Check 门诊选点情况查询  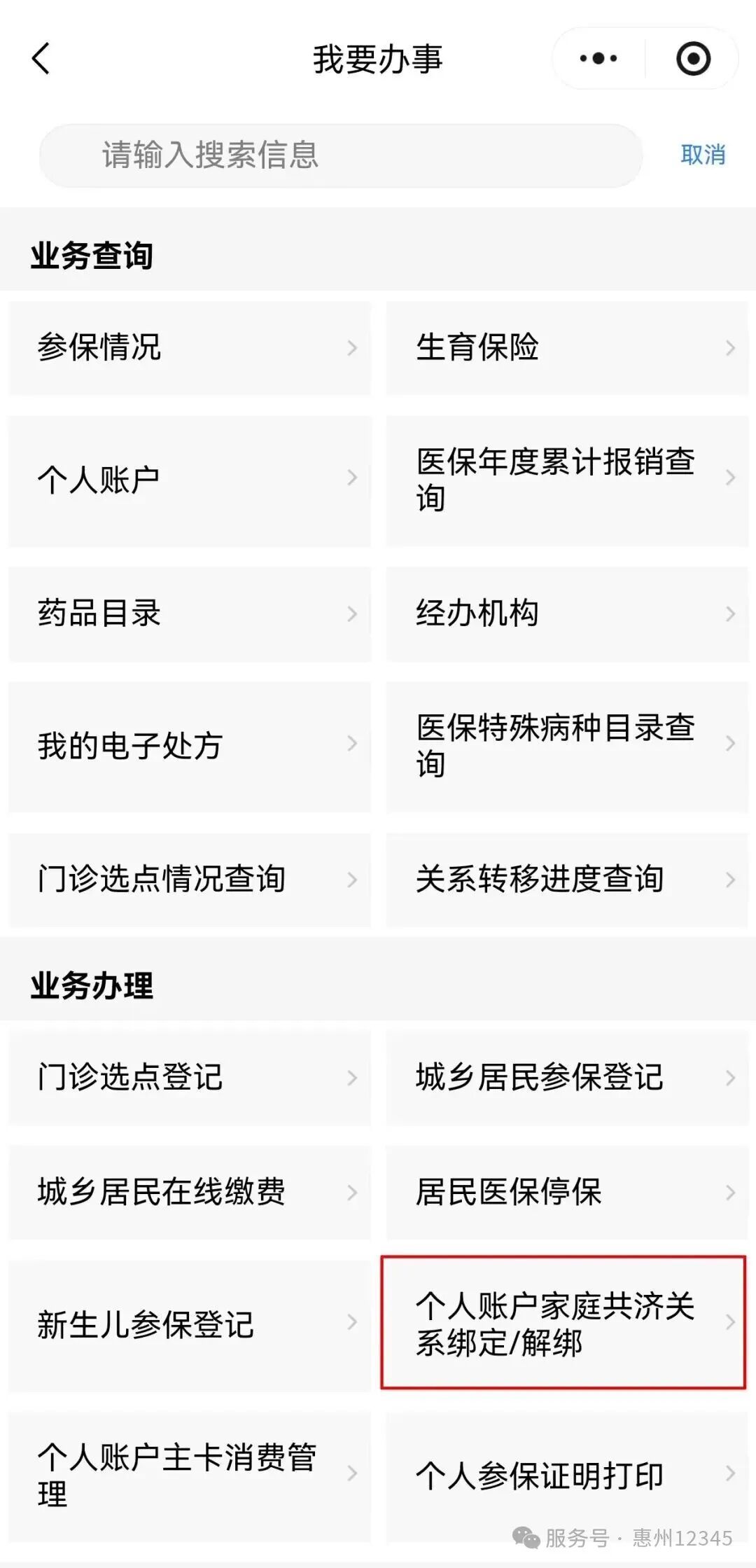click(x=190, y=880)
